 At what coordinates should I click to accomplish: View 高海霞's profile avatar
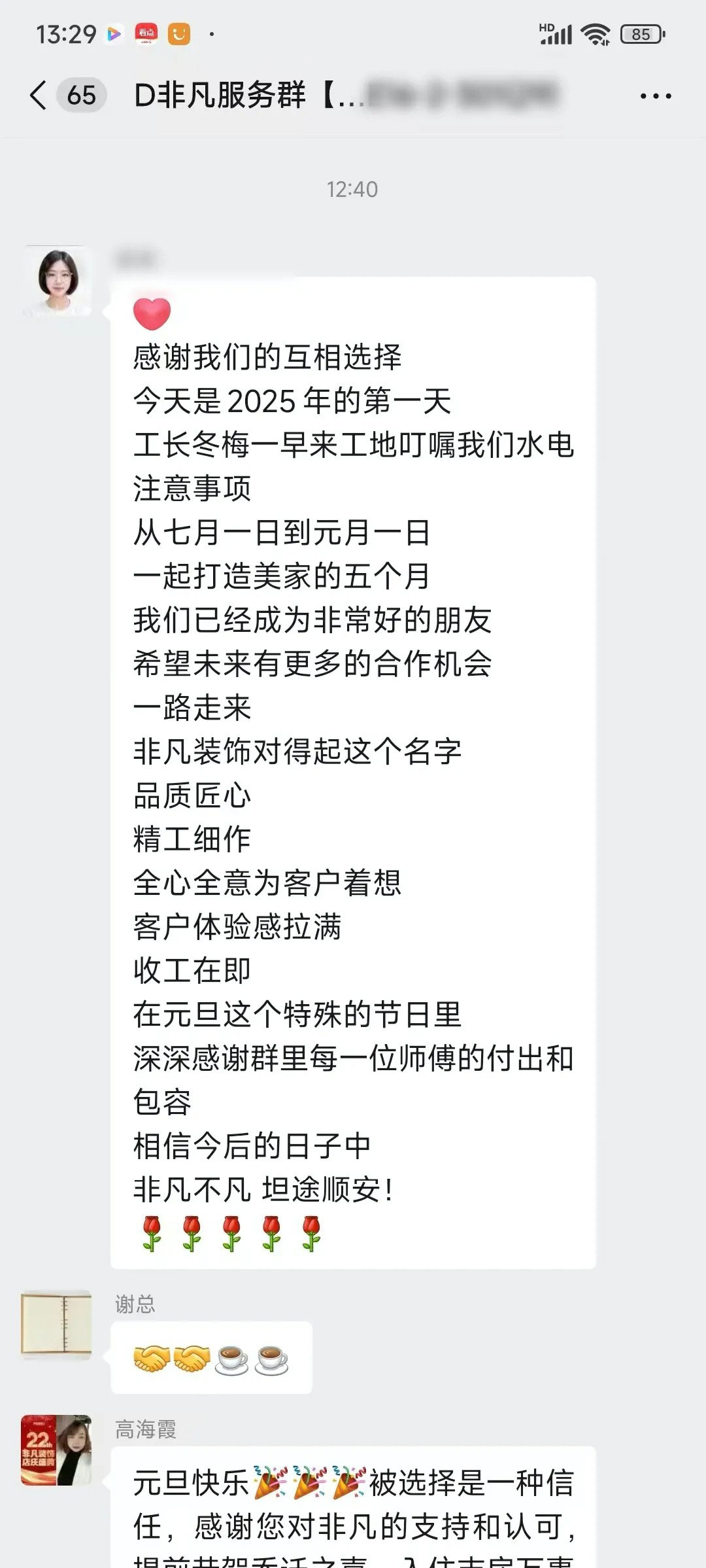56,1450
